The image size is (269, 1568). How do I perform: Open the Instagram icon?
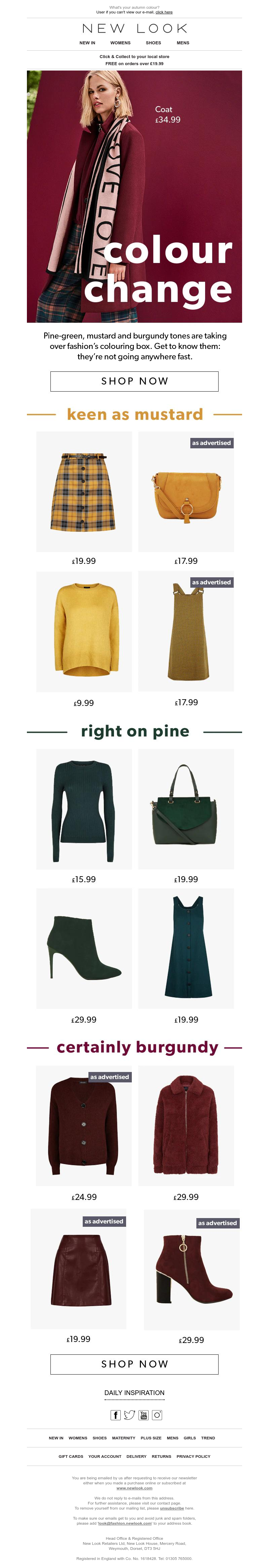(157, 1415)
